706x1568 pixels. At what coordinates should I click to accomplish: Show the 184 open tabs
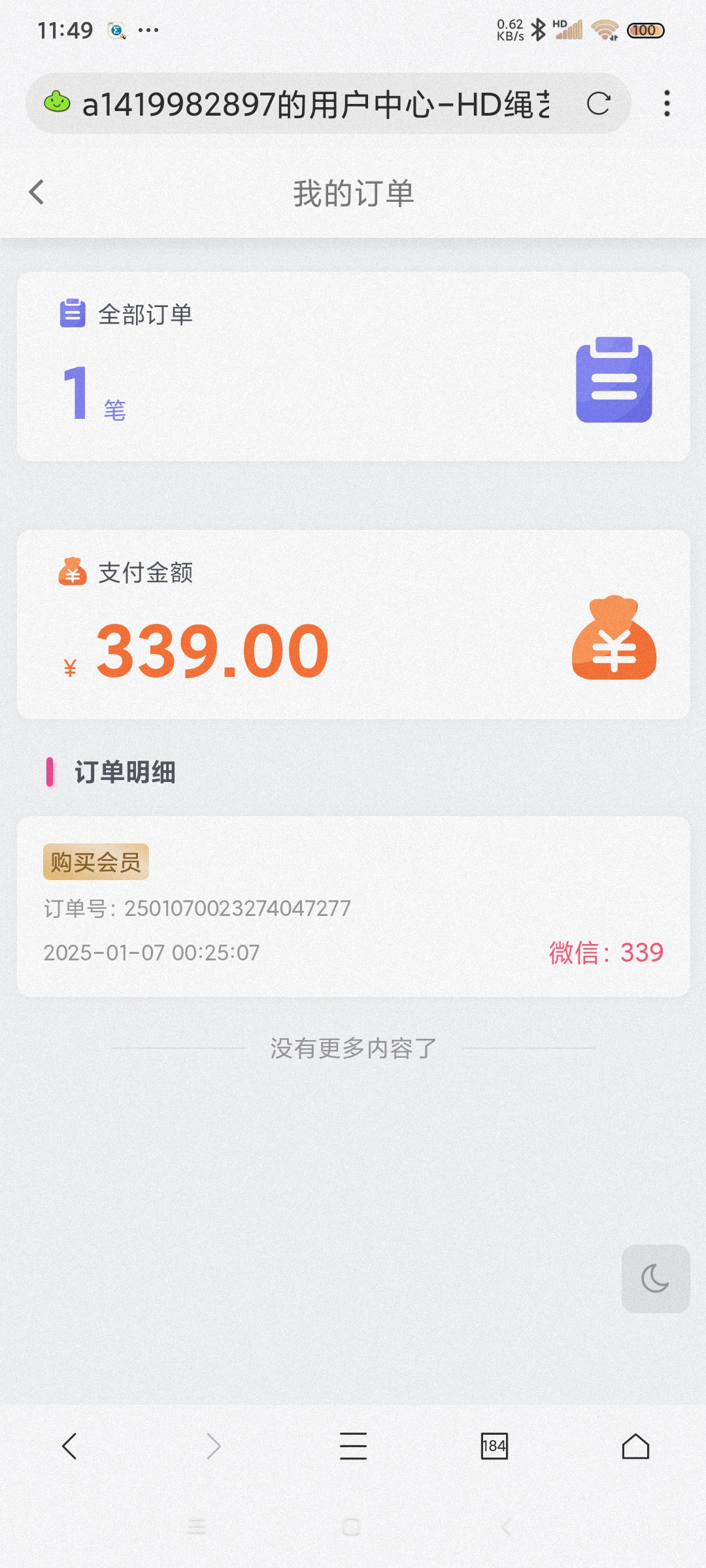(494, 1446)
